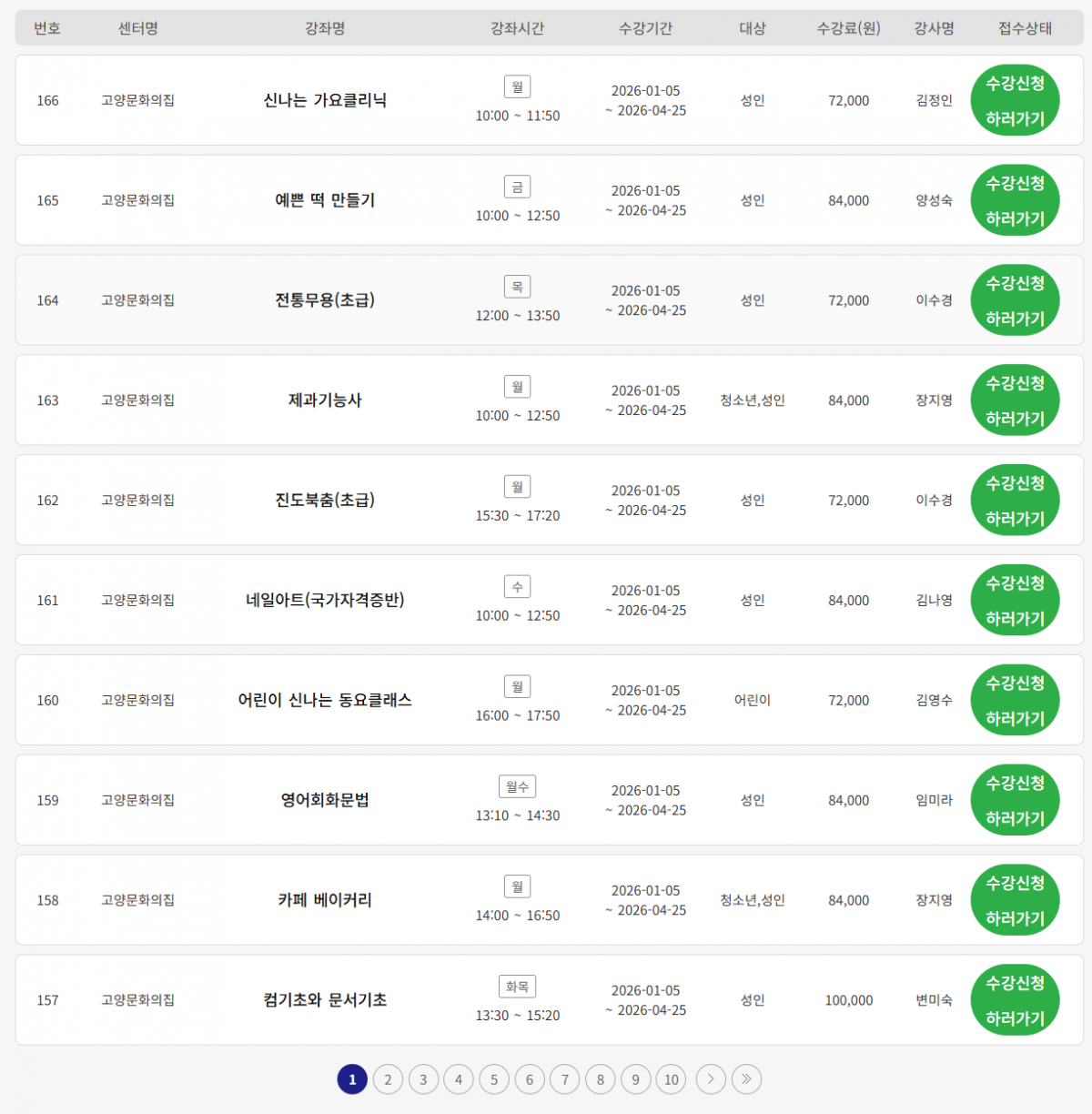View details of 카페 베이커리 course
The image size is (1092, 1114).
coord(325,900)
